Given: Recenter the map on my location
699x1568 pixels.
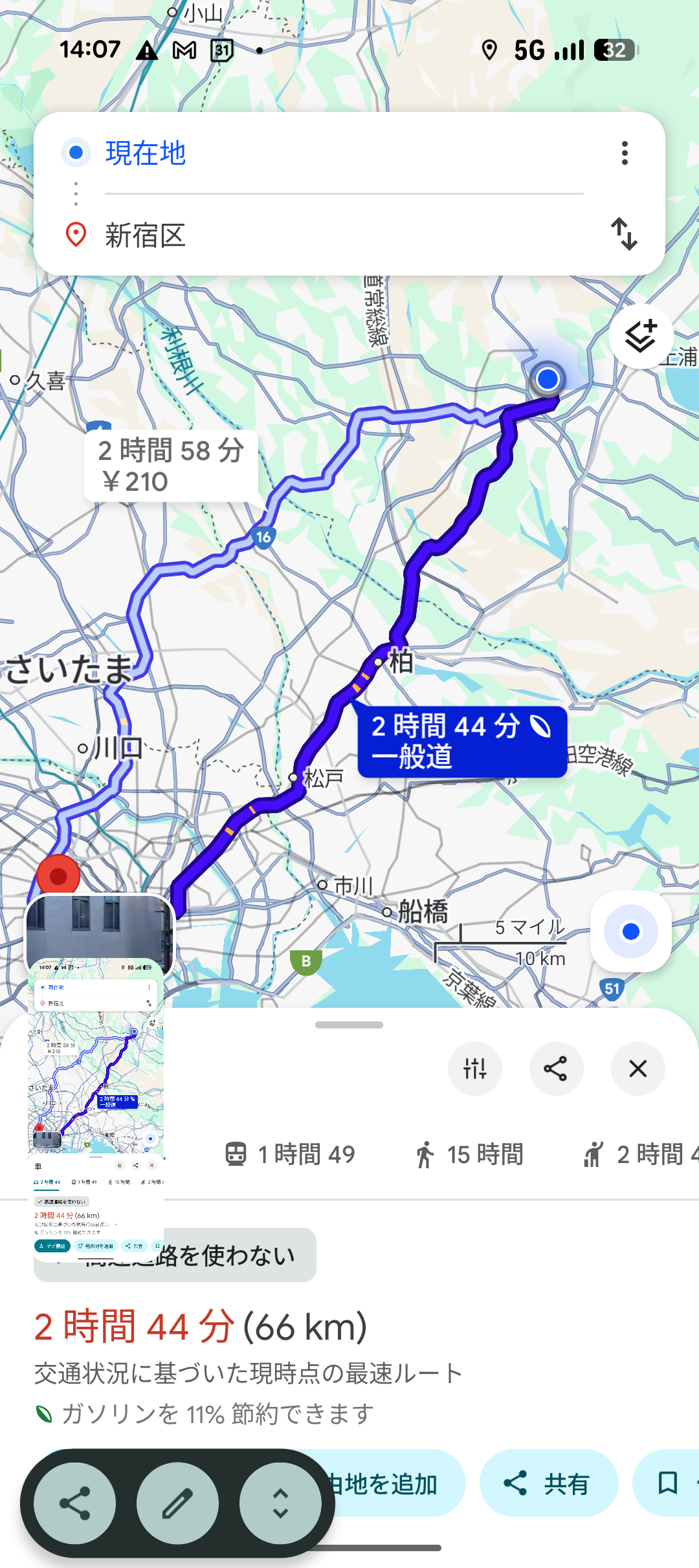Looking at the screenshot, I should coord(630,931).
